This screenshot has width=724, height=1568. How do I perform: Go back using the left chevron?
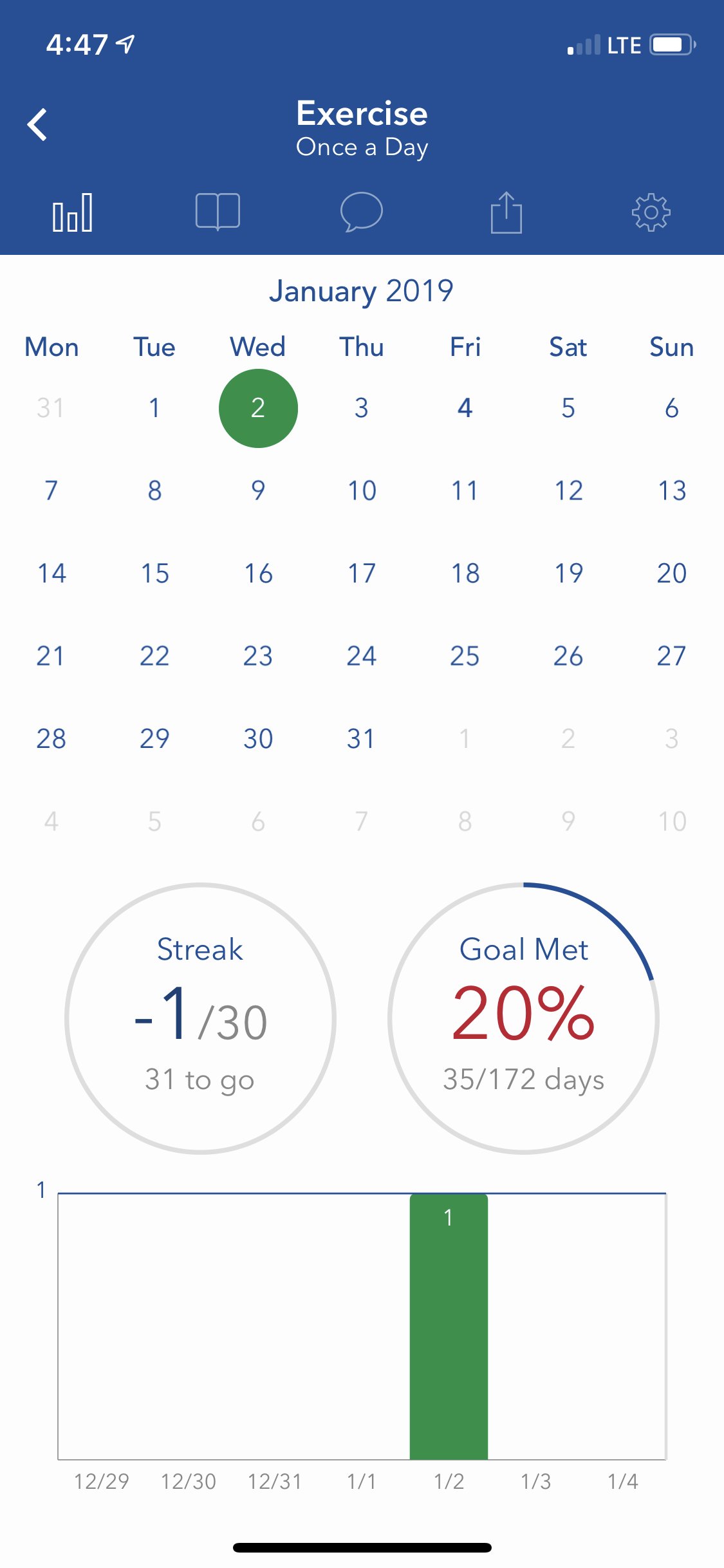tap(37, 124)
